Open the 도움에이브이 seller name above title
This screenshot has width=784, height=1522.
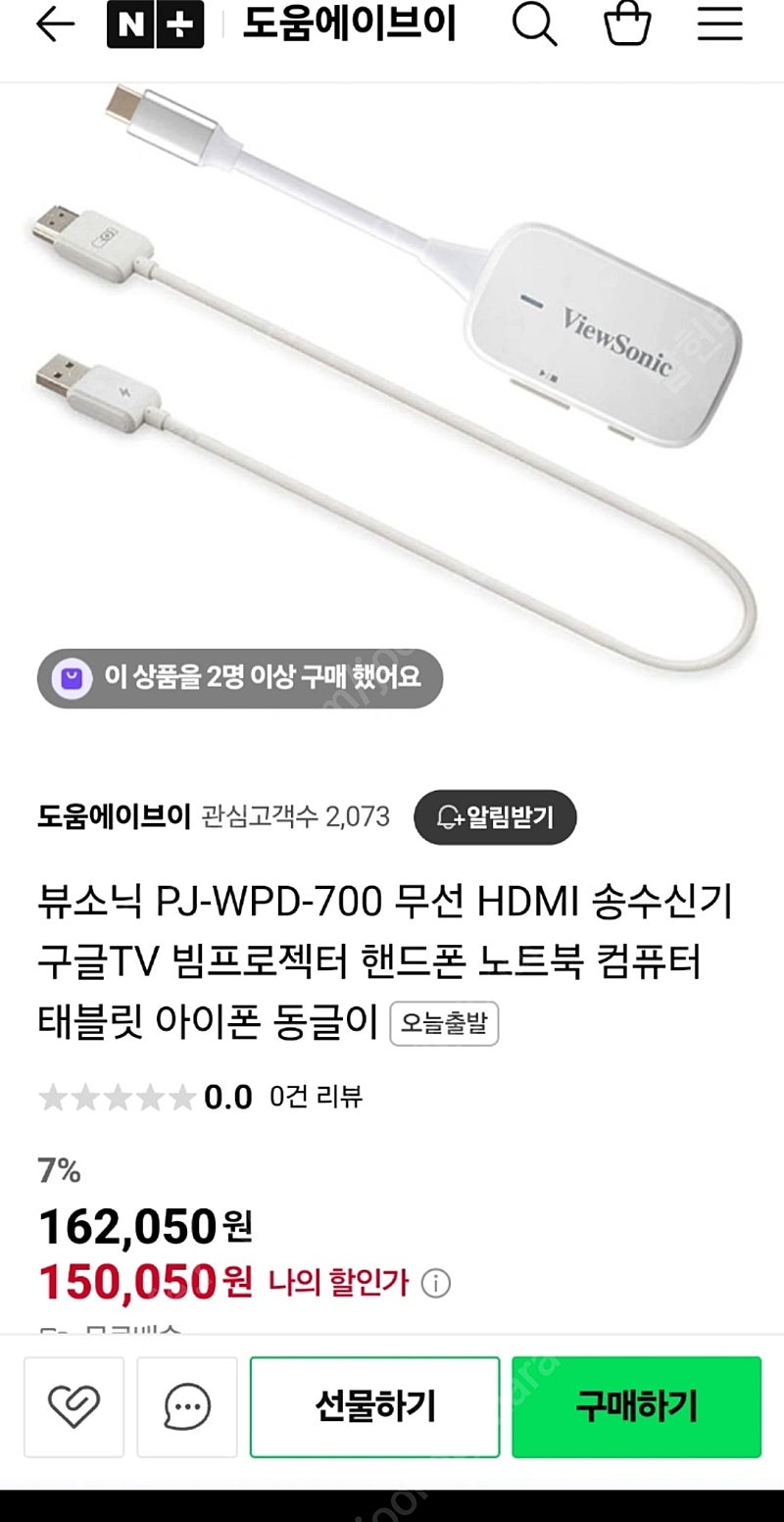point(114,815)
